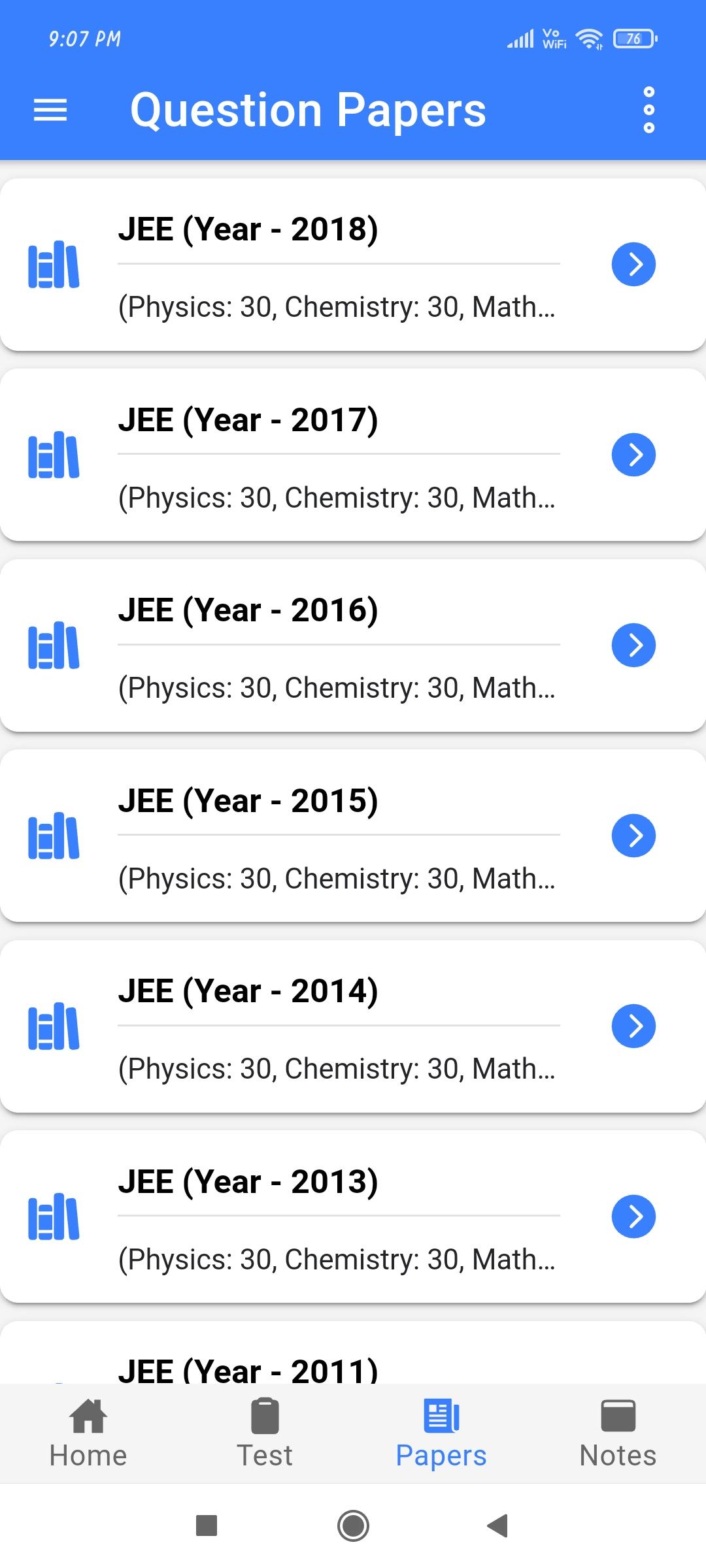706x1568 pixels.
Task: Switch to the Notes tab
Action: [618, 1433]
